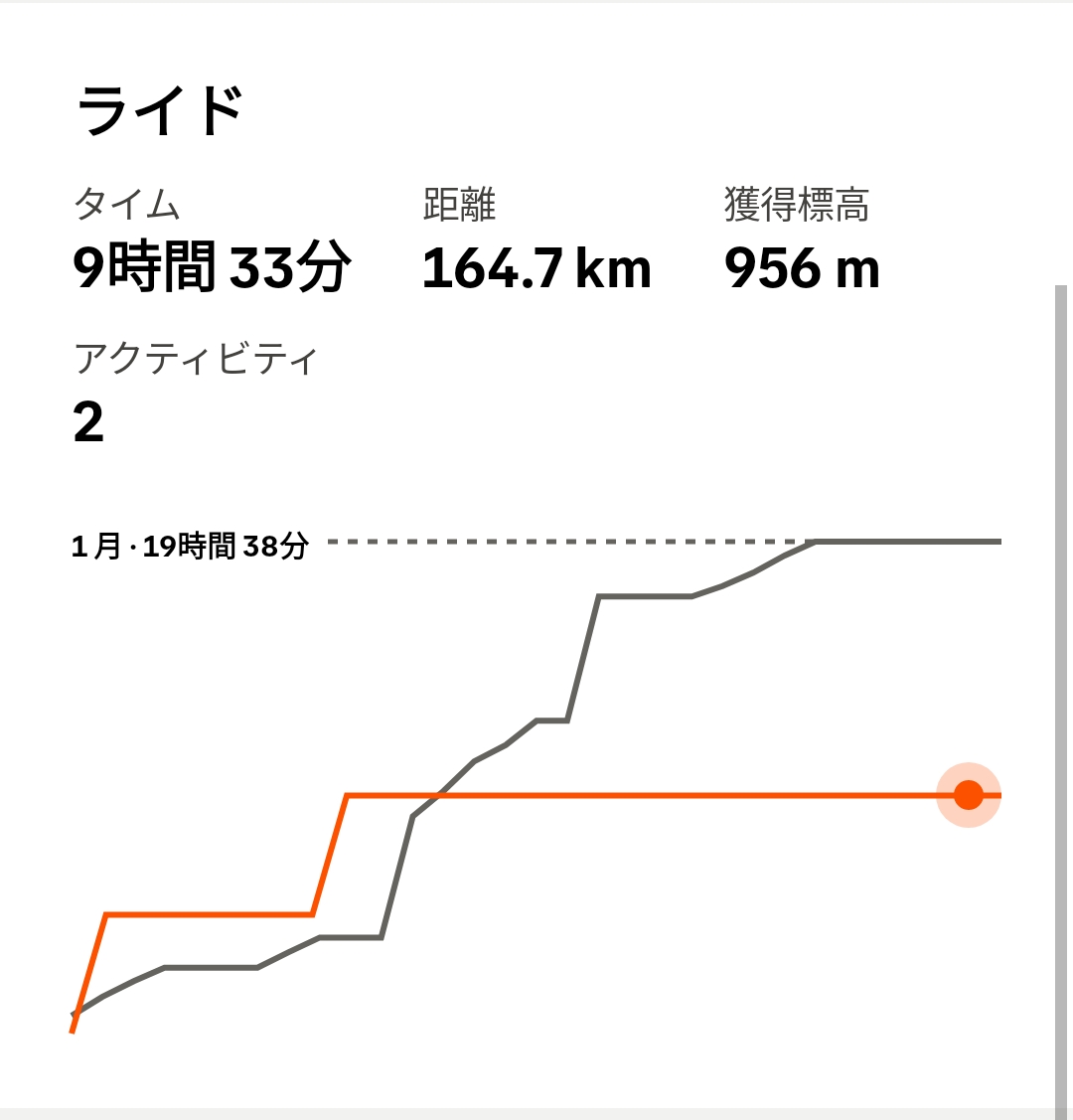Select the grey 1月 comparison line on chart
This screenshot has height=1120, width=1073.
pos(645,596)
